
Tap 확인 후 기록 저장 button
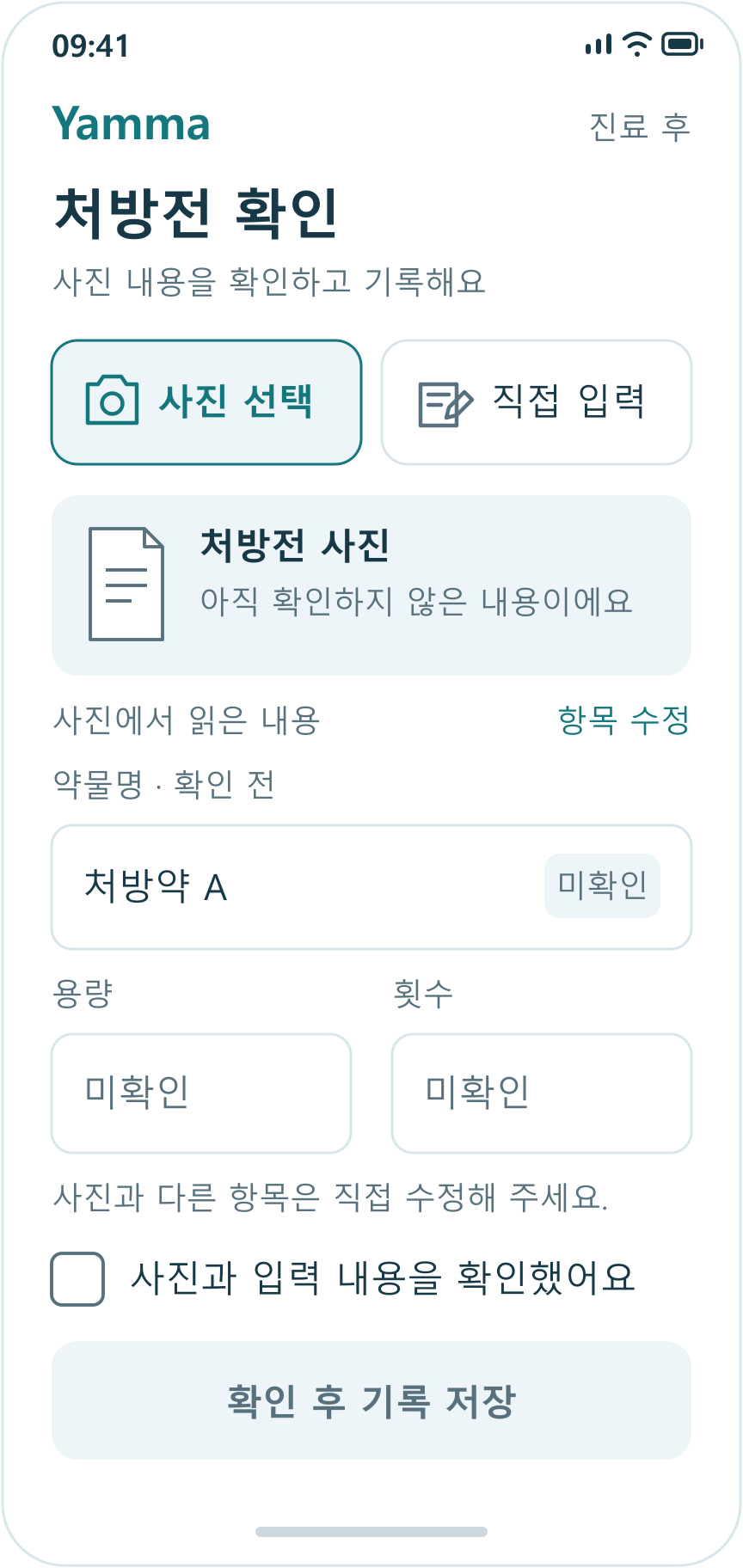(371, 1400)
